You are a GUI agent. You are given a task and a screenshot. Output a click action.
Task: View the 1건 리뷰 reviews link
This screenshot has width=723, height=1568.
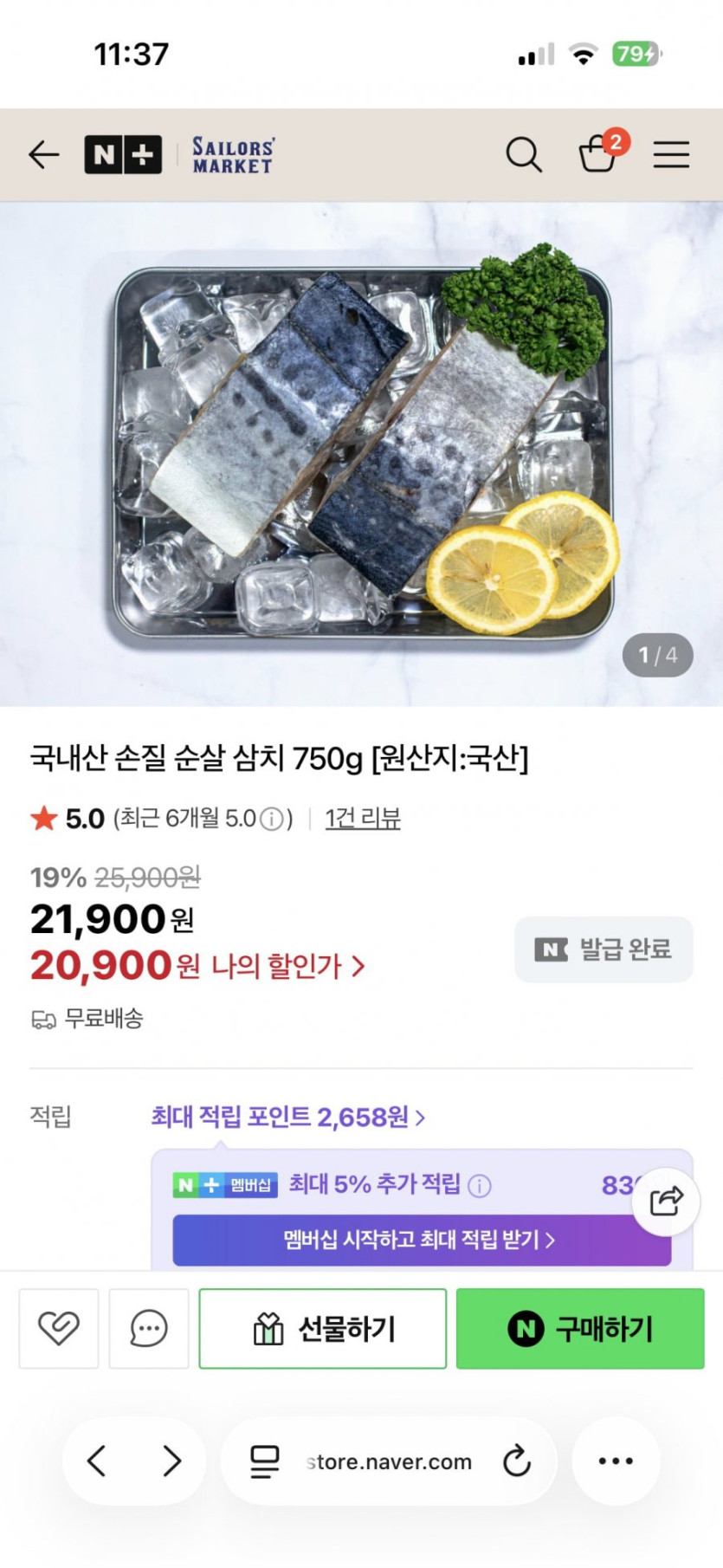coord(362,818)
